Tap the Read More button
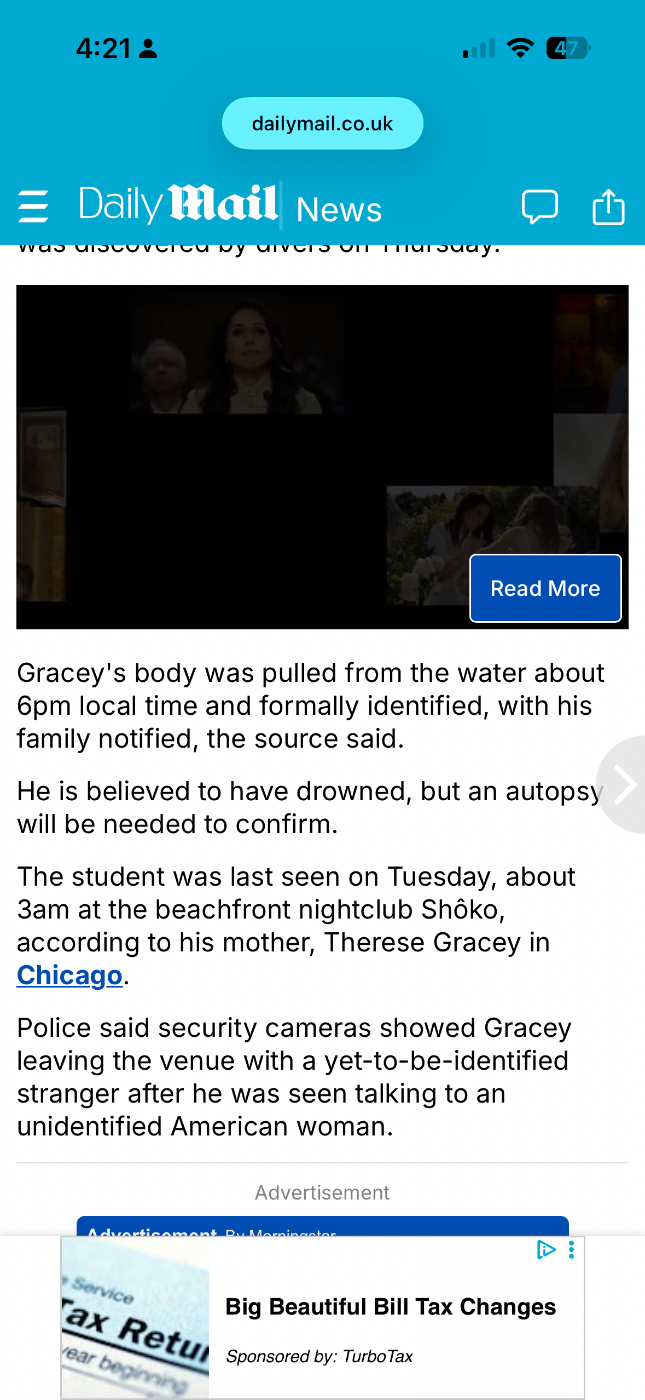Image resolution: width=645 pixels, height=1400 pixels. click(545, 588)
